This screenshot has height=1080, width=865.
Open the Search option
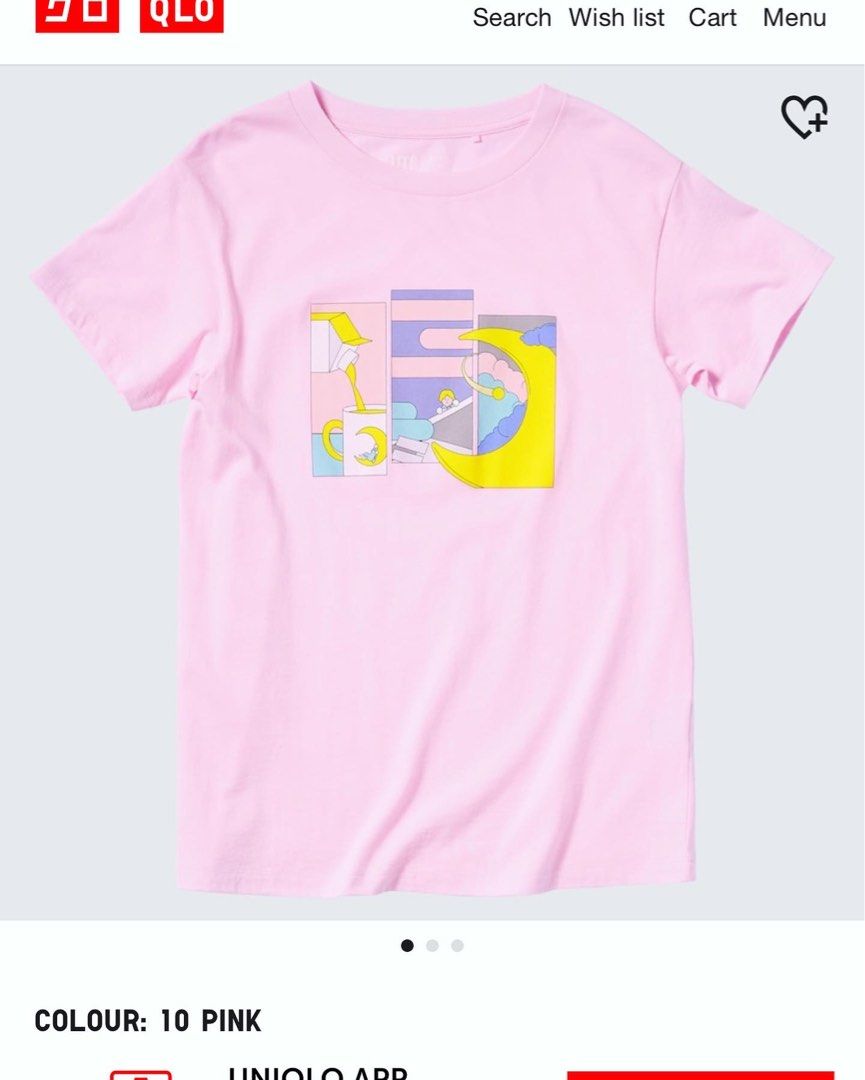point(511,18)
